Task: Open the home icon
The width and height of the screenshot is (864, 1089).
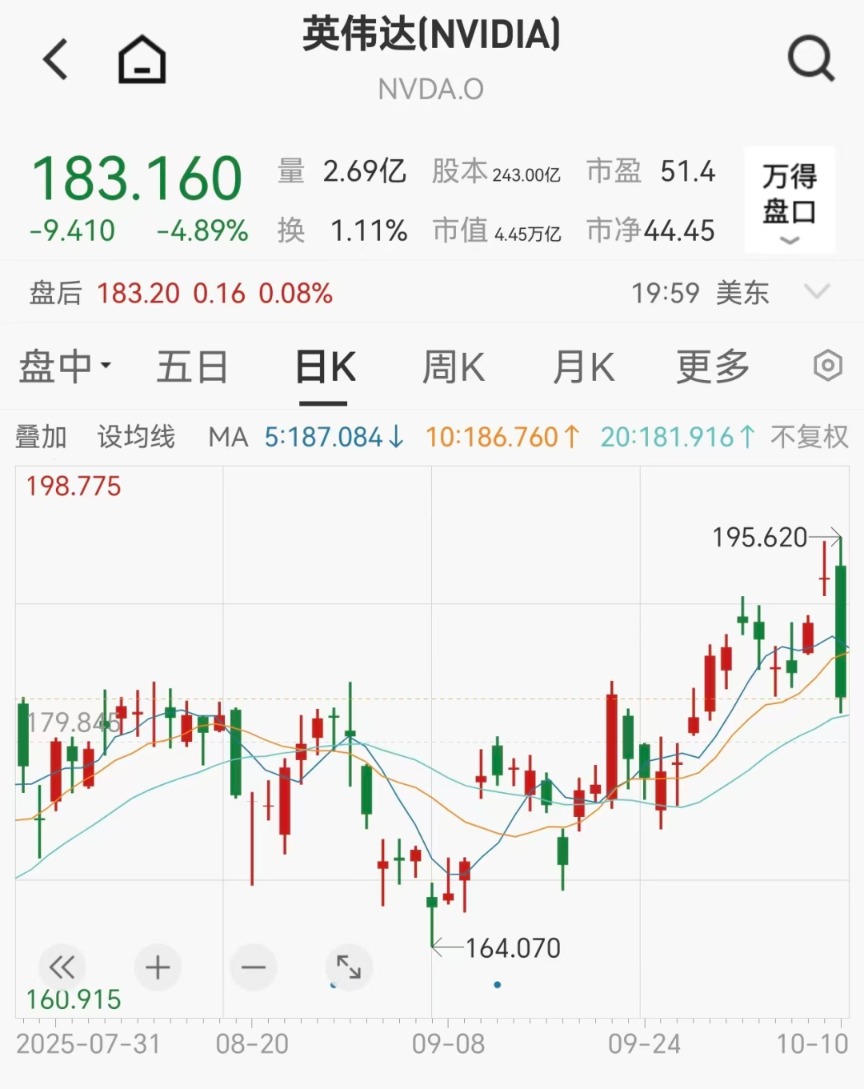Action: tap(142, 60)
